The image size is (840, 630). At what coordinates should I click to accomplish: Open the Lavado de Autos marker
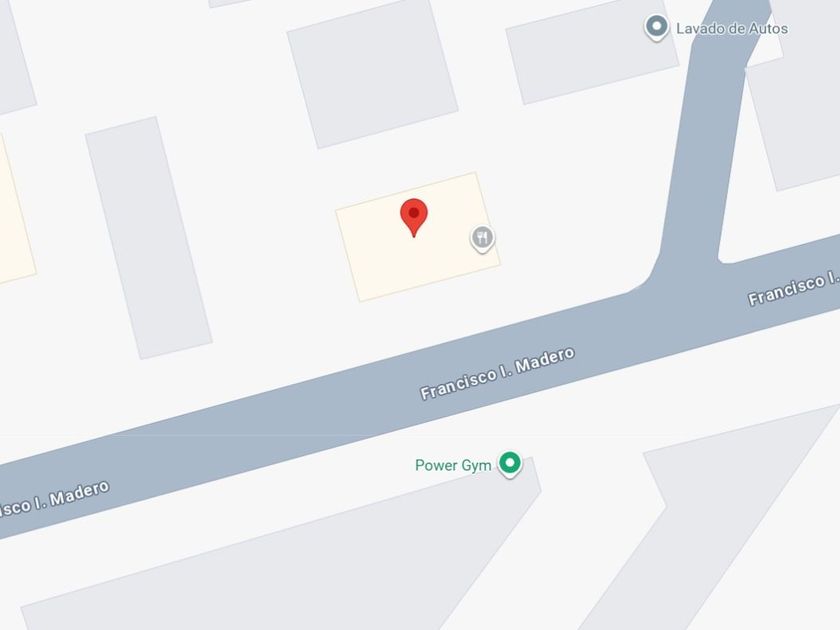(x=656, y=28)
